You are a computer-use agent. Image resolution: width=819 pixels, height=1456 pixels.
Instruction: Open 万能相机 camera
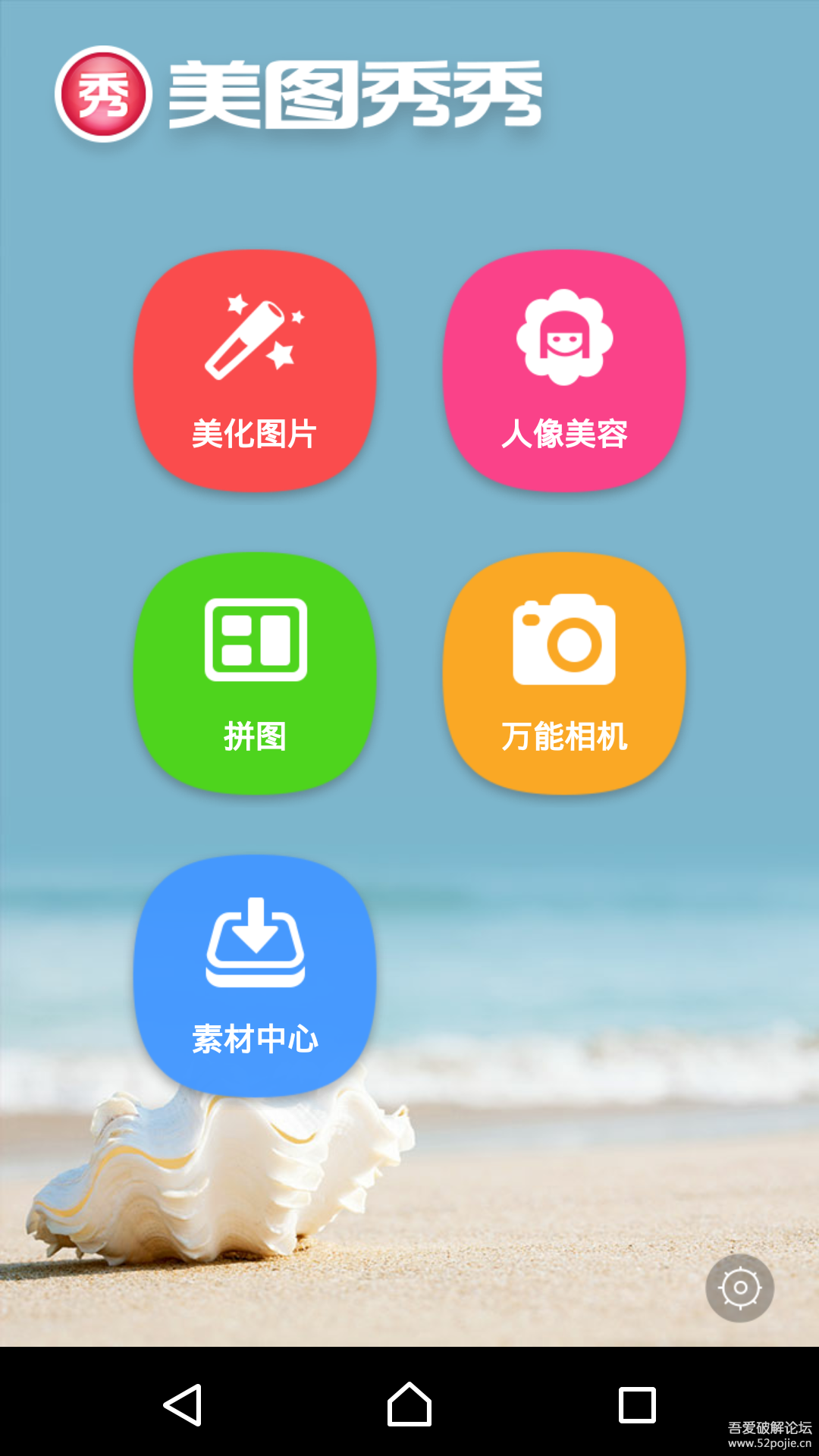pyautogui.click(x=564, y=673)
